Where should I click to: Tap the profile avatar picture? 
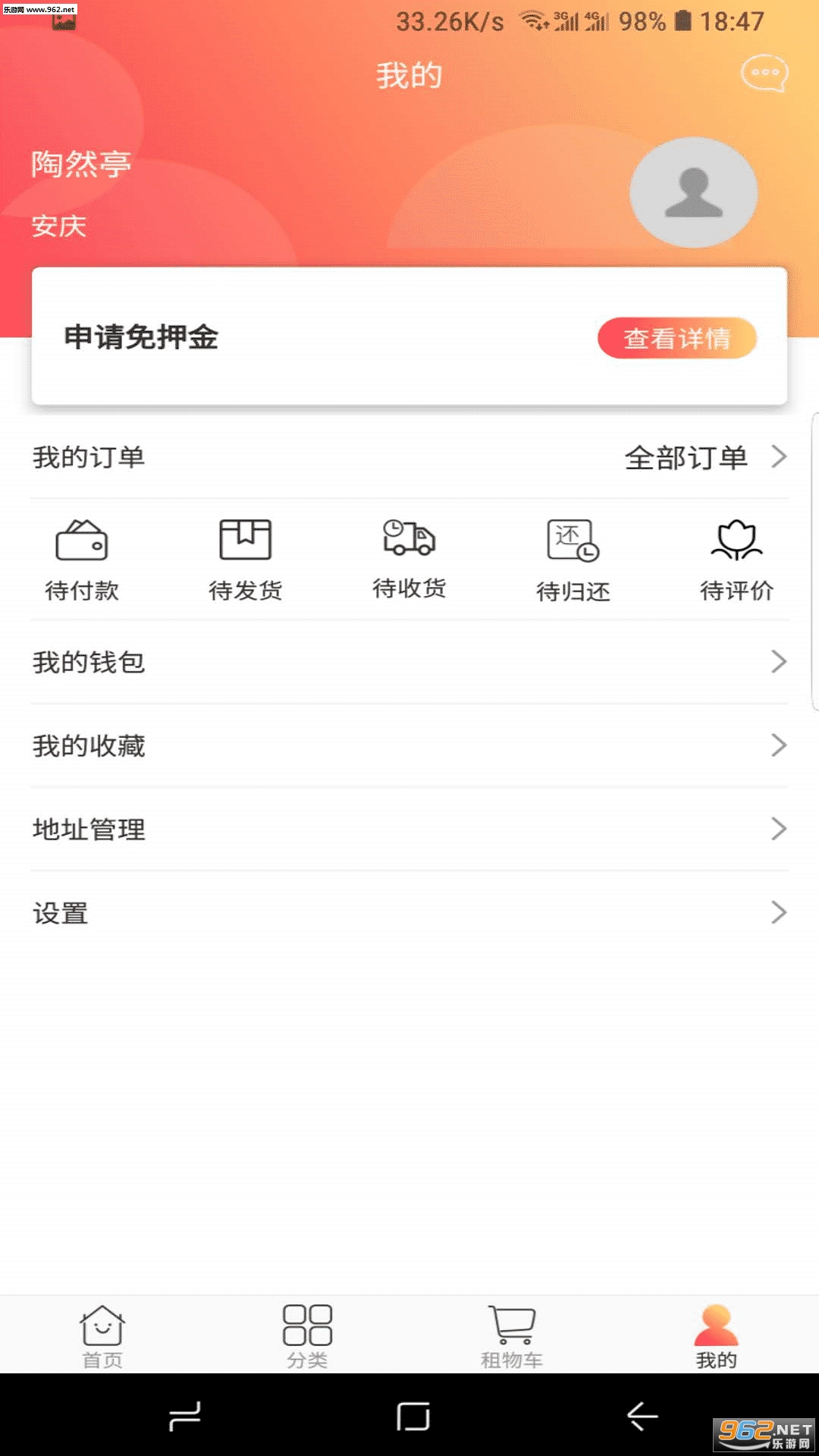click(x=693, y=193)
